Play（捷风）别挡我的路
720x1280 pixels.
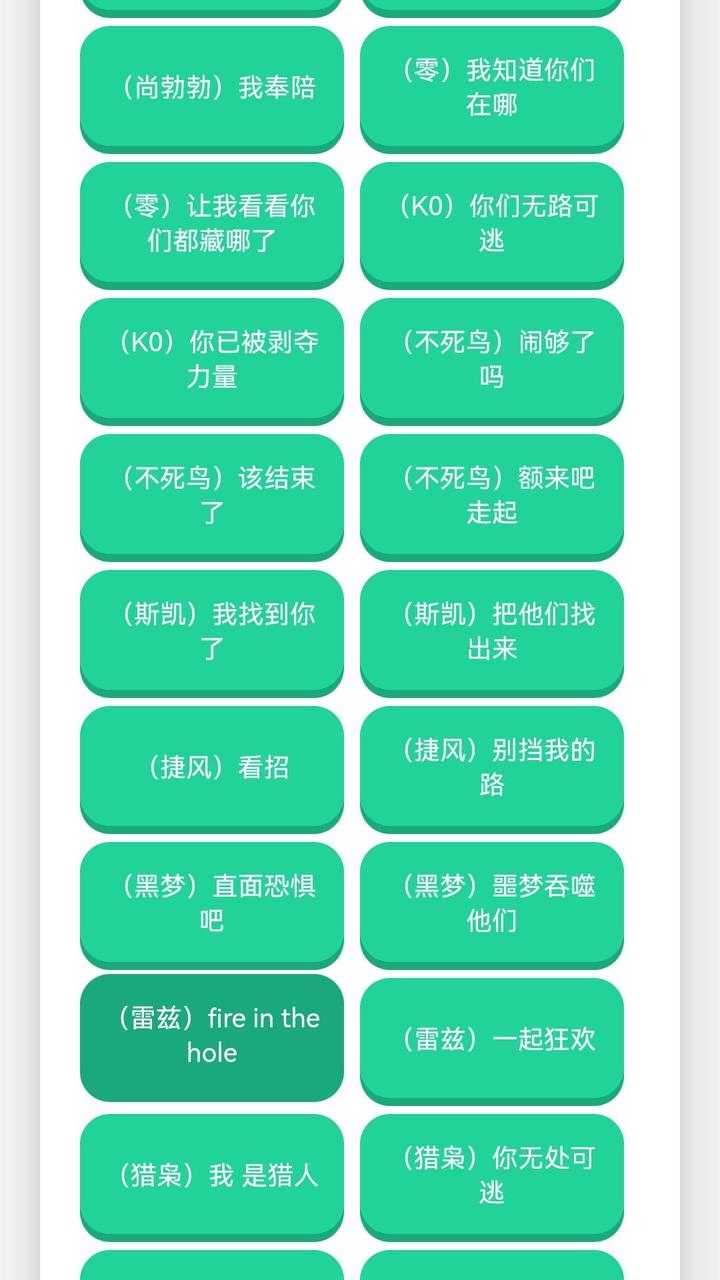pyautogui.click(x=492, y=767)
